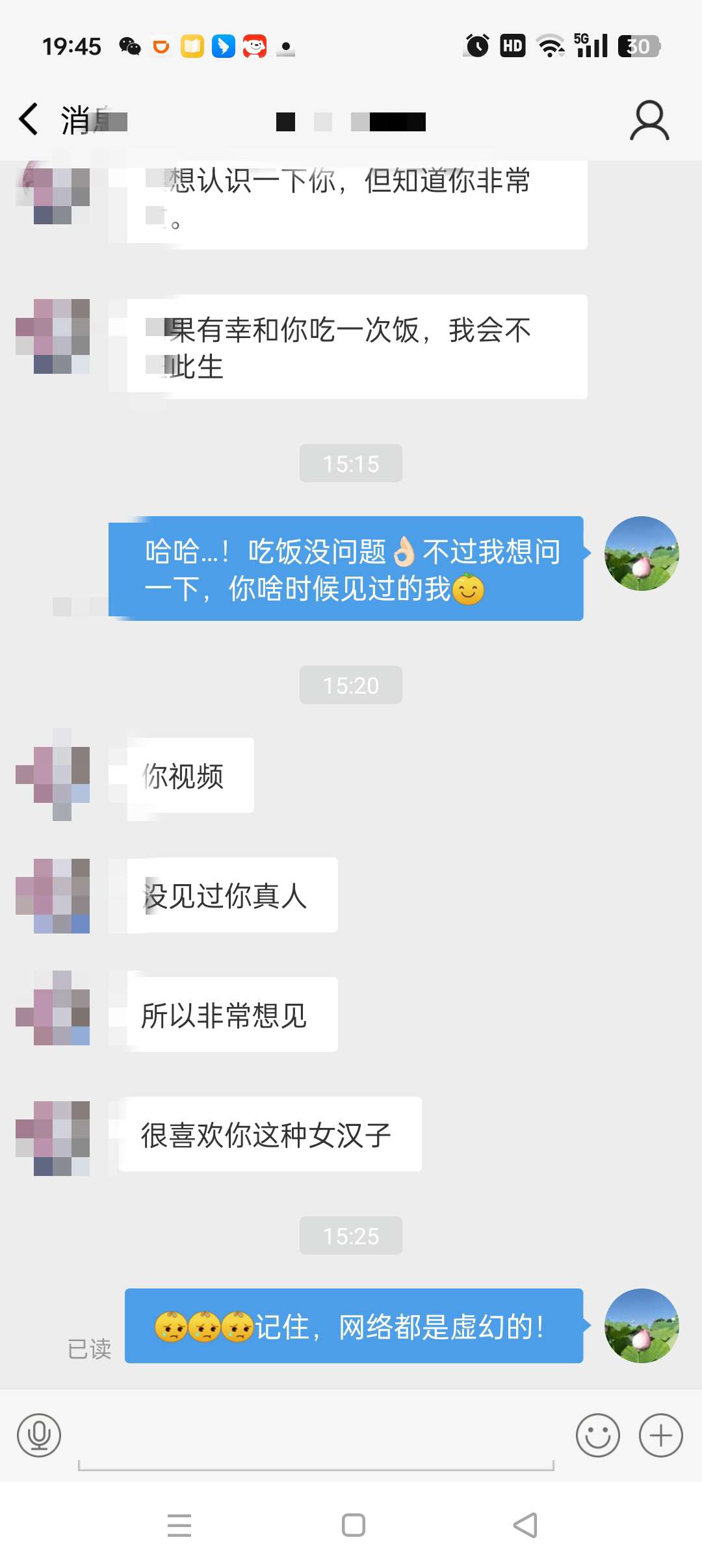Go to the system home screen
This screenshot has height=1568, width=702.
353,1525
